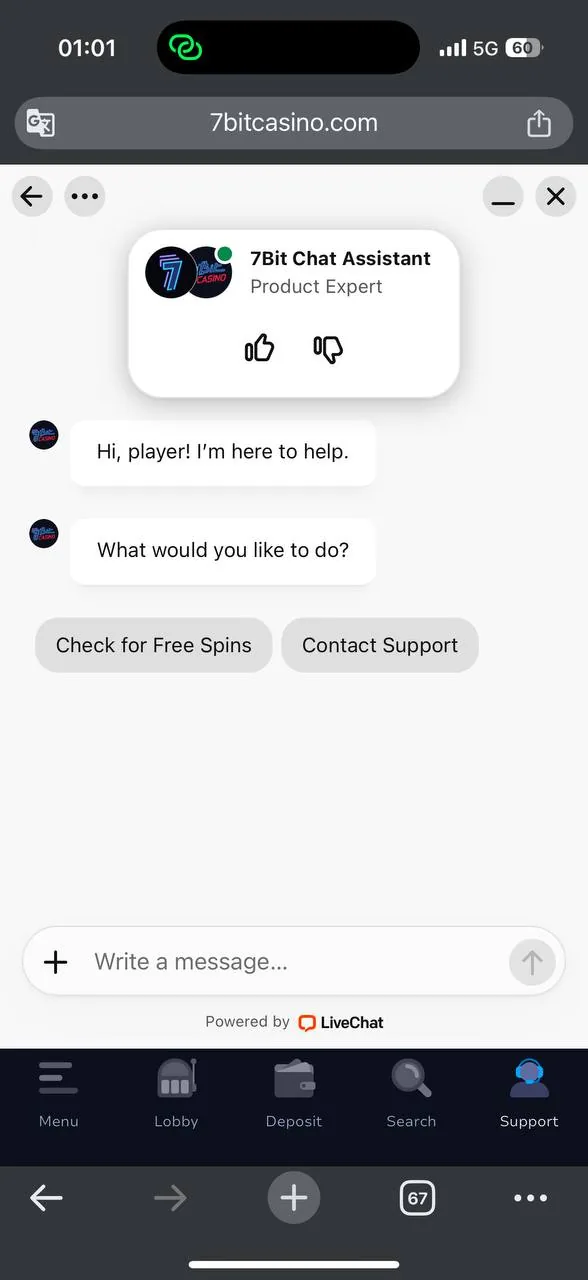Open the chat's three-dot options menu
Viewport: 588px width, 1280px height.
point(85,196)
